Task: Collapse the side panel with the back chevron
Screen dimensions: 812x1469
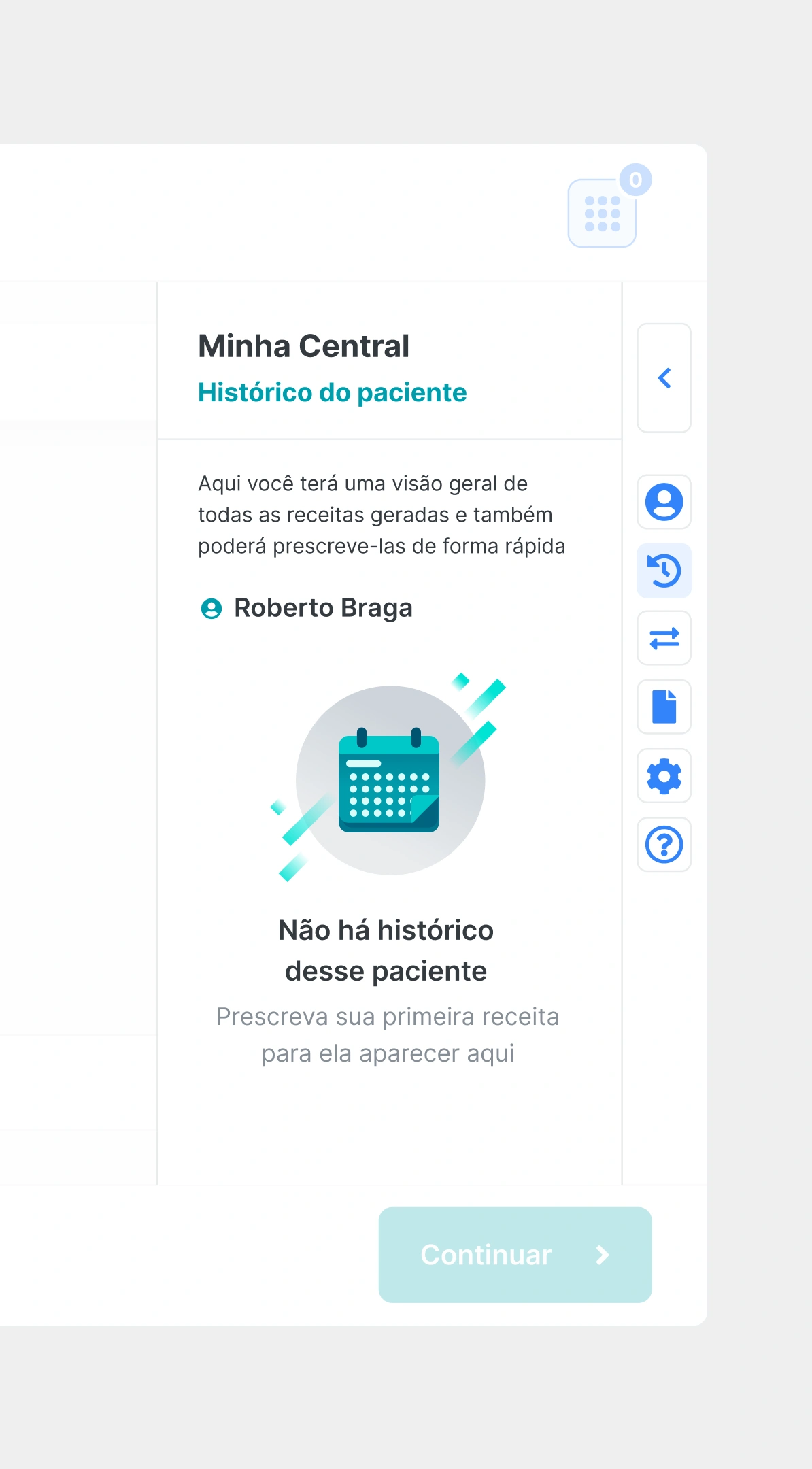Action: point(664,378)
